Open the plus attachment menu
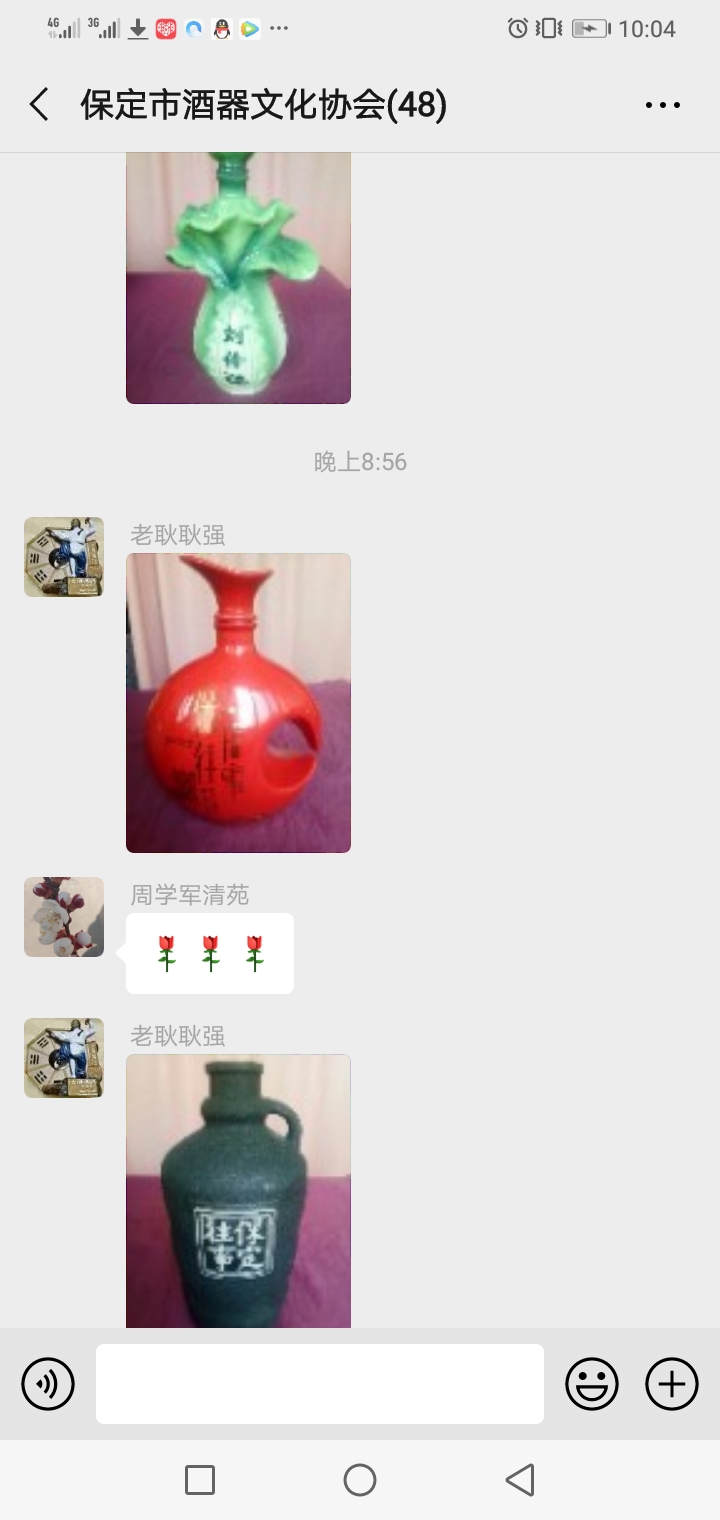The width and height of the screenshot is (720, 1520). tap(671, 1384)
